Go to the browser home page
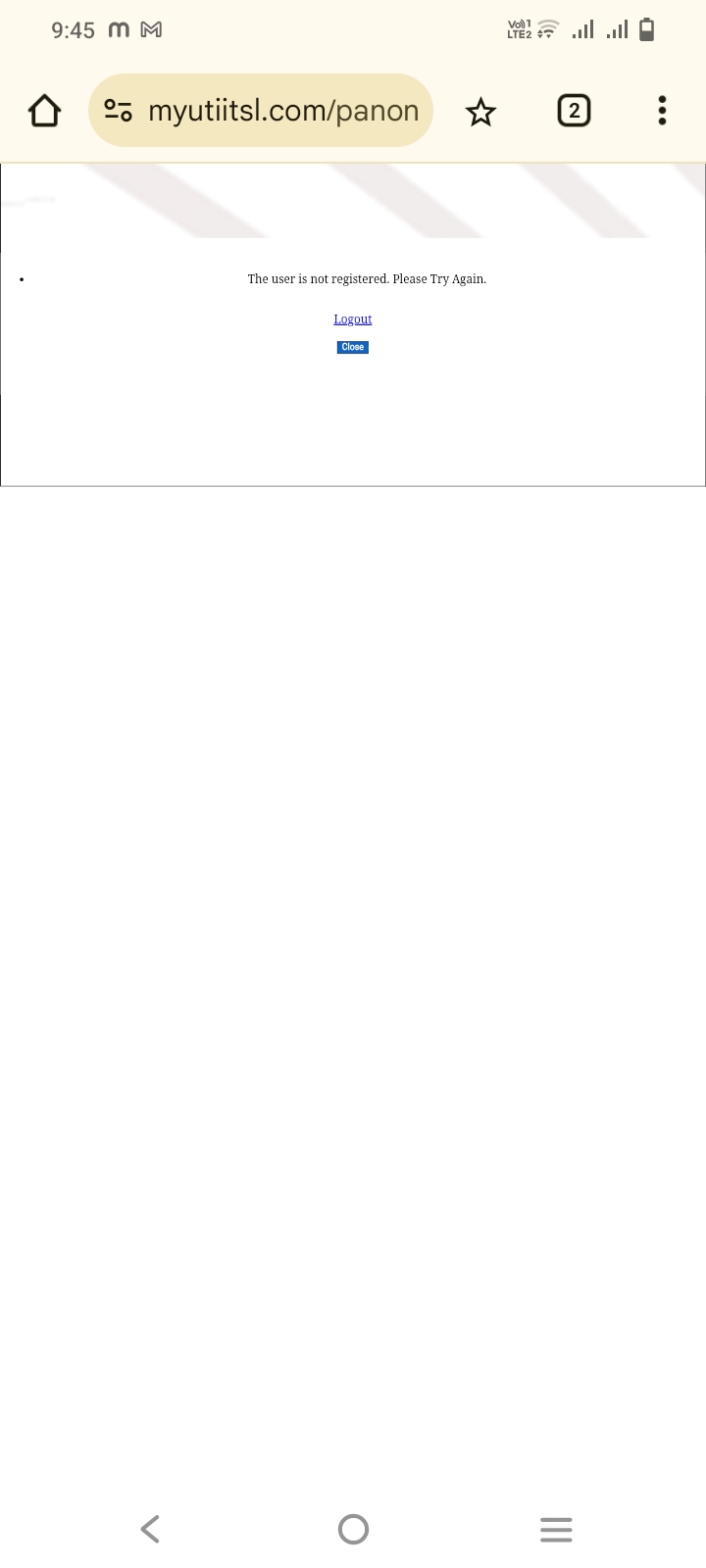This screenshot has width=706, height=1568. coord(45,111)
